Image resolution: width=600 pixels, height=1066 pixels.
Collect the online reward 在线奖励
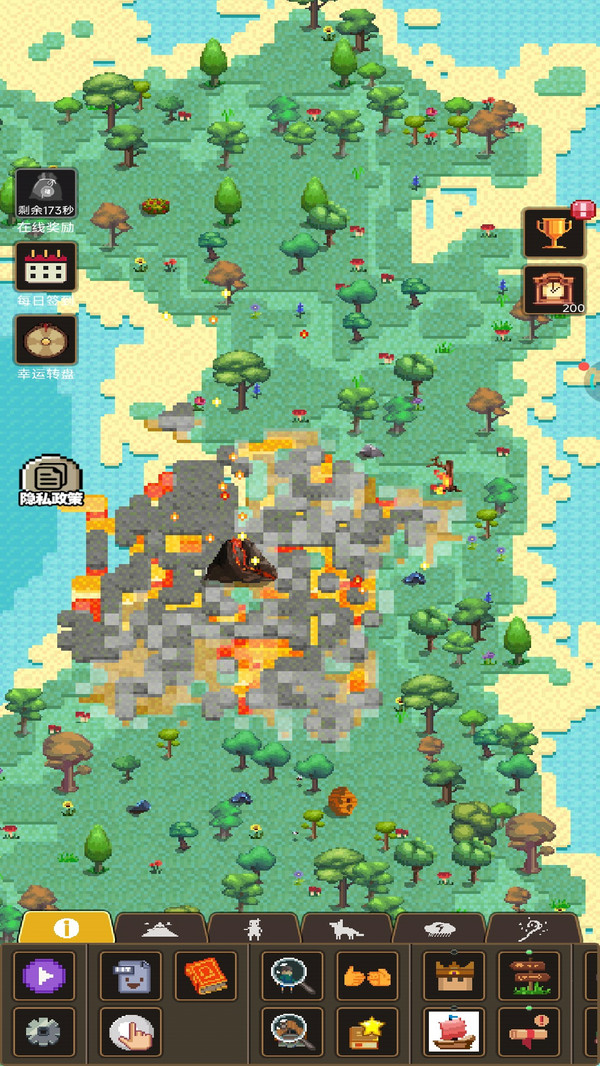[46, 193]
